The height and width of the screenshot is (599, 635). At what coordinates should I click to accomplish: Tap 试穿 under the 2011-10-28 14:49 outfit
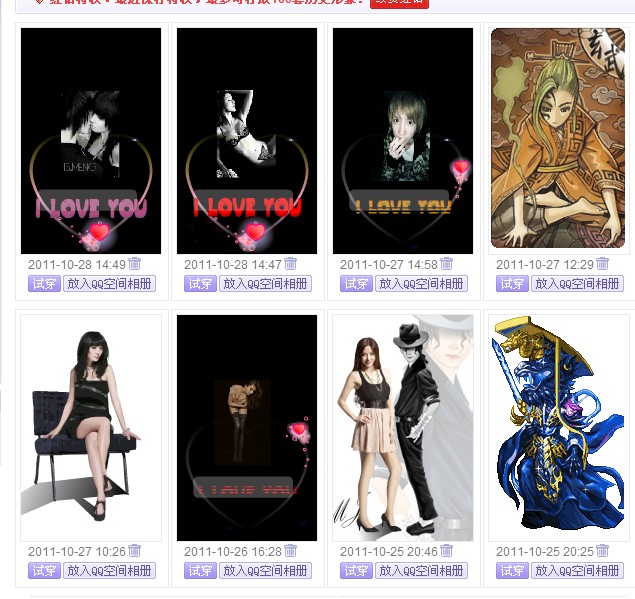pyautogui.click(x=44, y=284)
